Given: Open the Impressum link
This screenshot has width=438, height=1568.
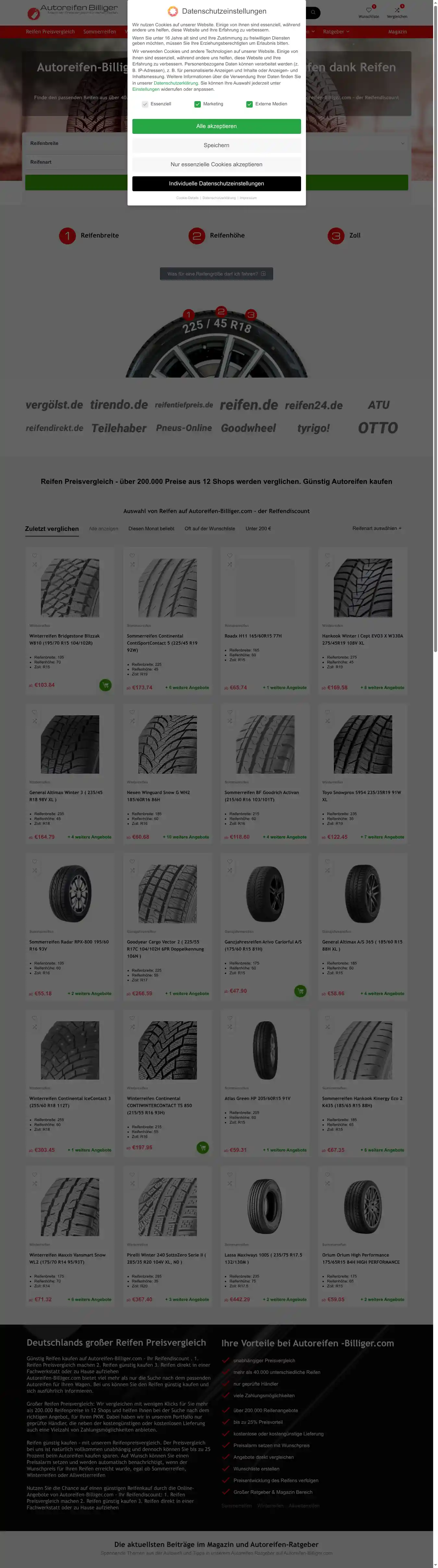Looking at the screenshot, I should click(x=248, y=198).
